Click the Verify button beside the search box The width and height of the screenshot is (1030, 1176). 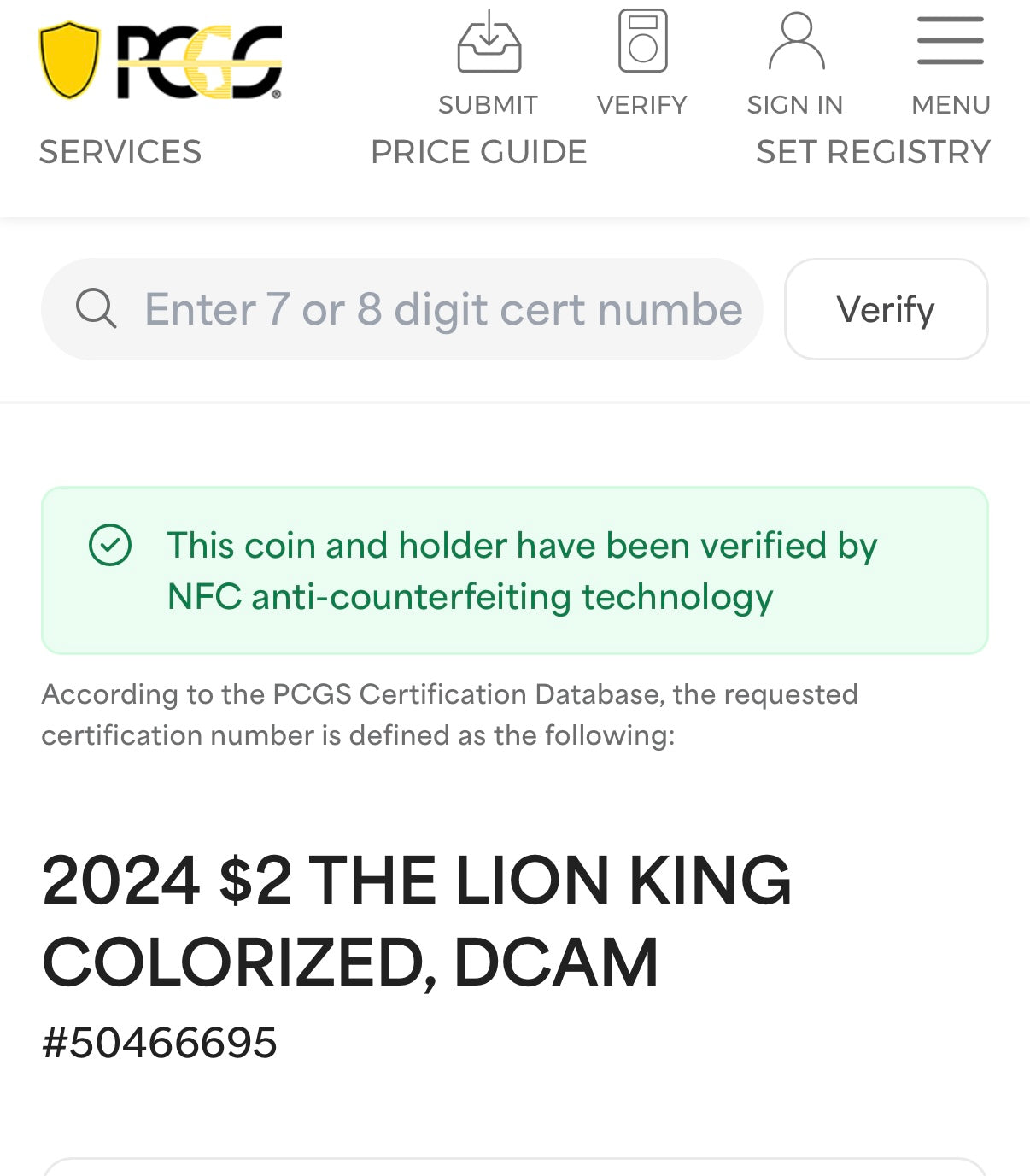[886, 309]
